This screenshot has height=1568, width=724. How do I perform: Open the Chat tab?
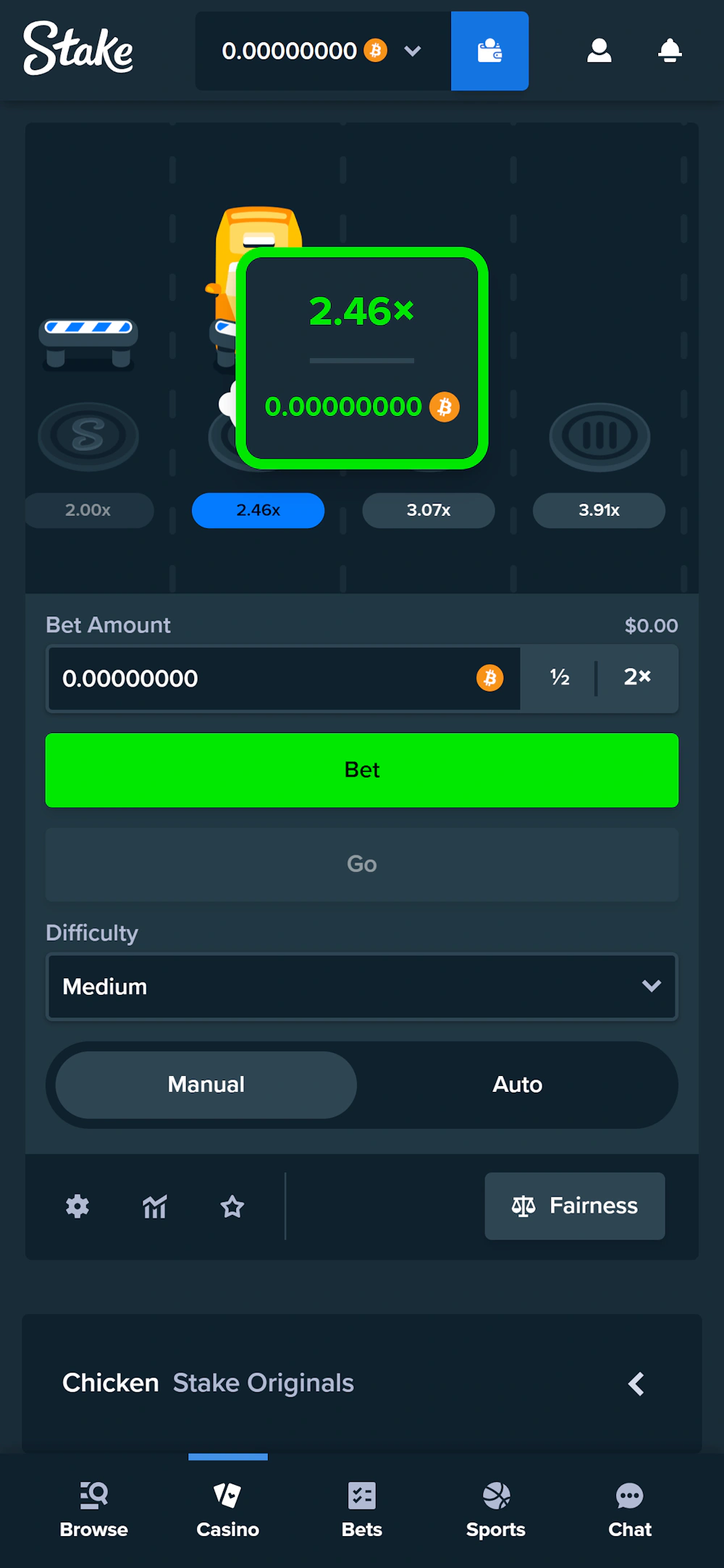(x=630, y=1510)
